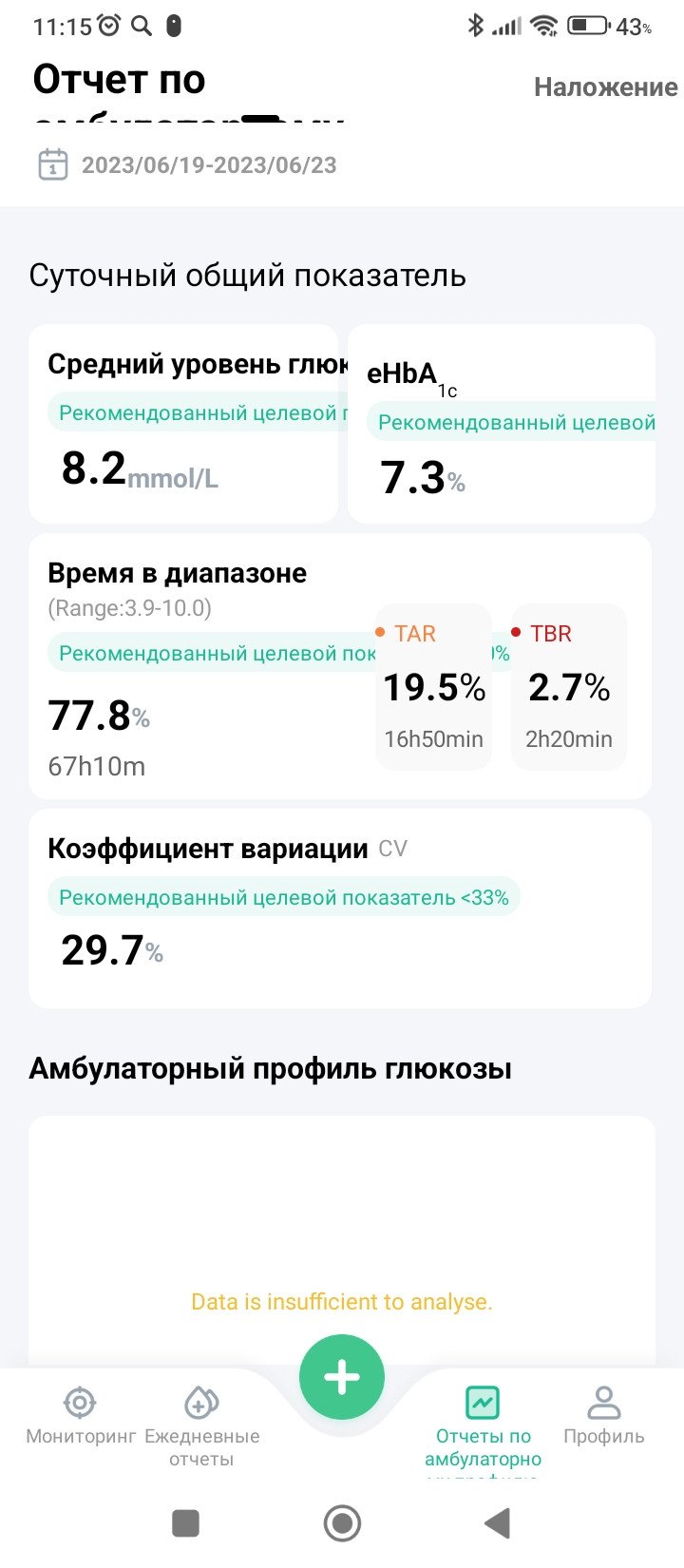Tap the green plus add button
Screen dimensions: 684x1568
(x=342, y=1377)
